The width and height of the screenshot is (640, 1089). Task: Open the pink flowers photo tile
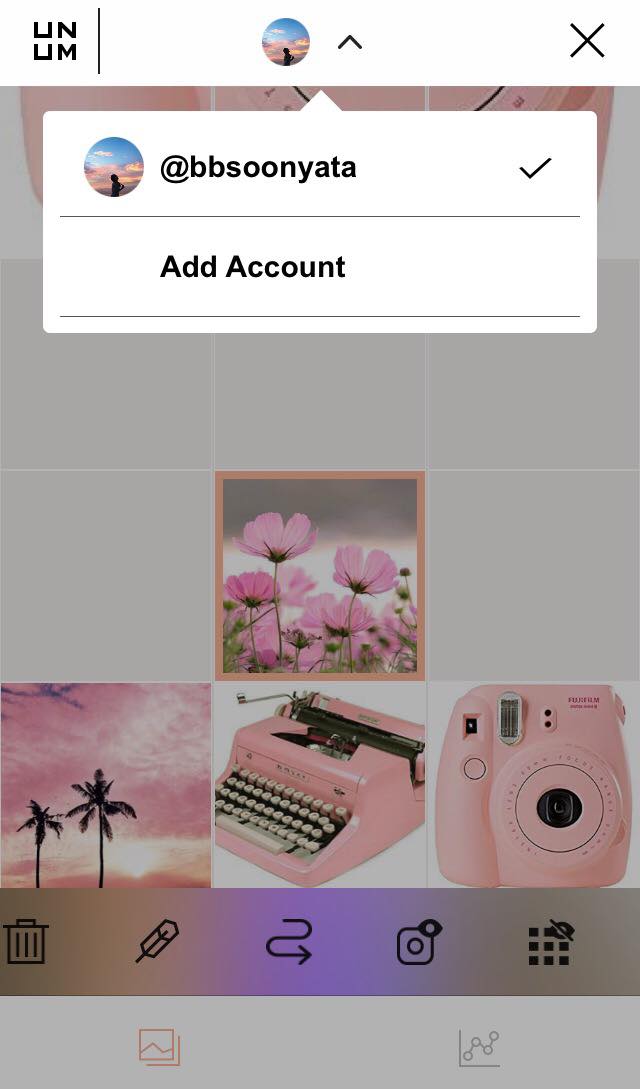click(x=320, y=576)
